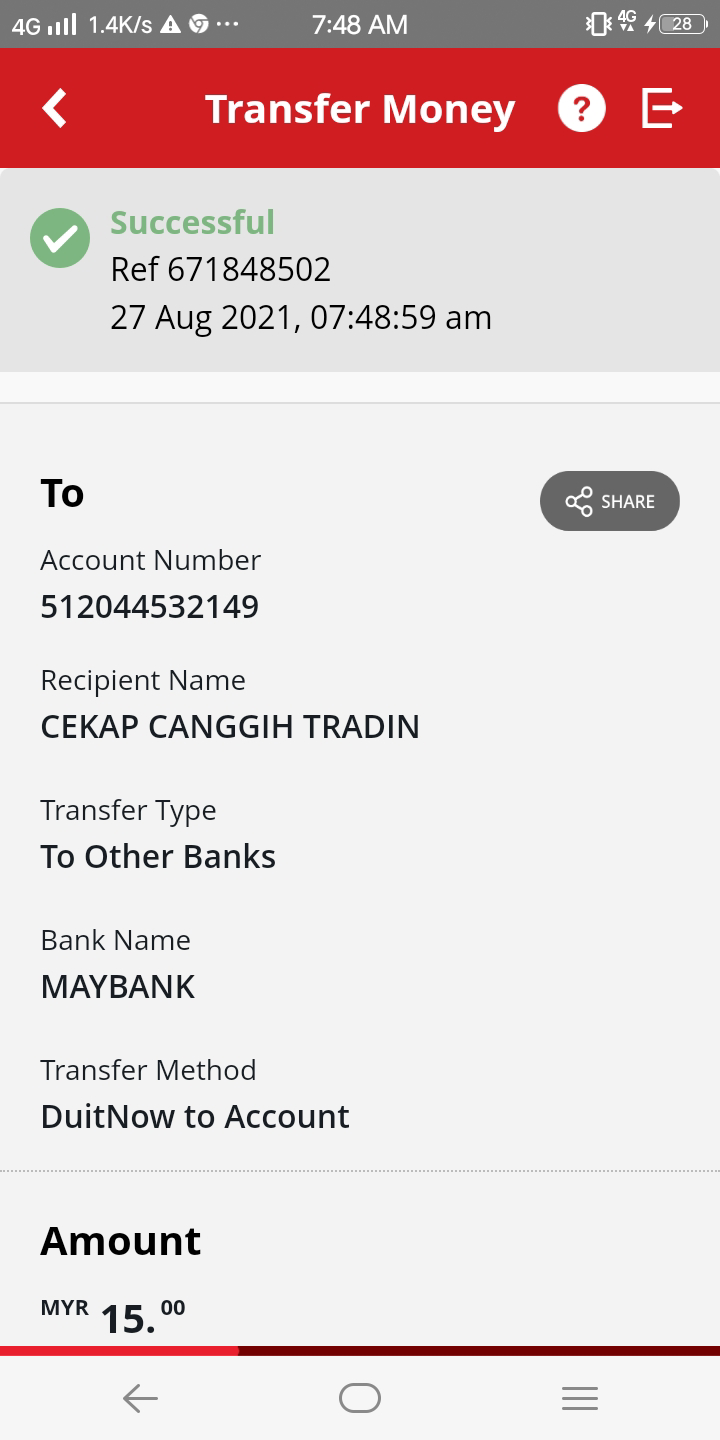The height and width of the screenshot is (1440, 720).
Task: Log out using the exit icon
Action: (x=661, y=108)
